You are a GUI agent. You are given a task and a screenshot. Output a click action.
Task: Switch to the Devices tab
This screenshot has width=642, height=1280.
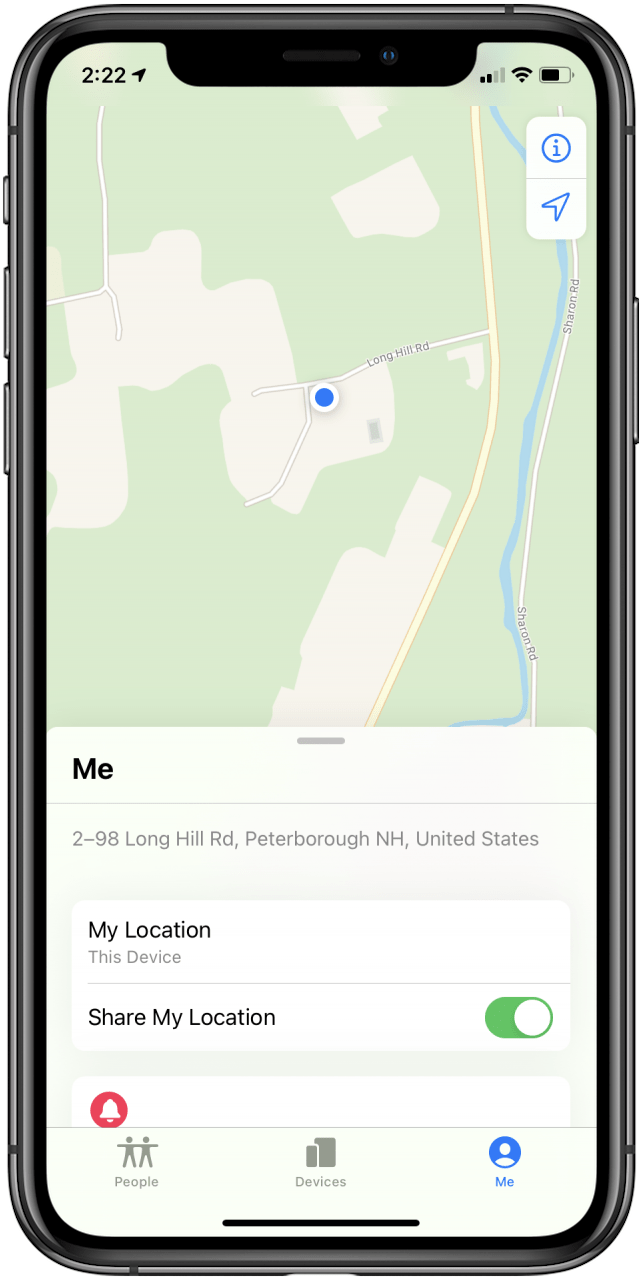(x=320, y=1161)
